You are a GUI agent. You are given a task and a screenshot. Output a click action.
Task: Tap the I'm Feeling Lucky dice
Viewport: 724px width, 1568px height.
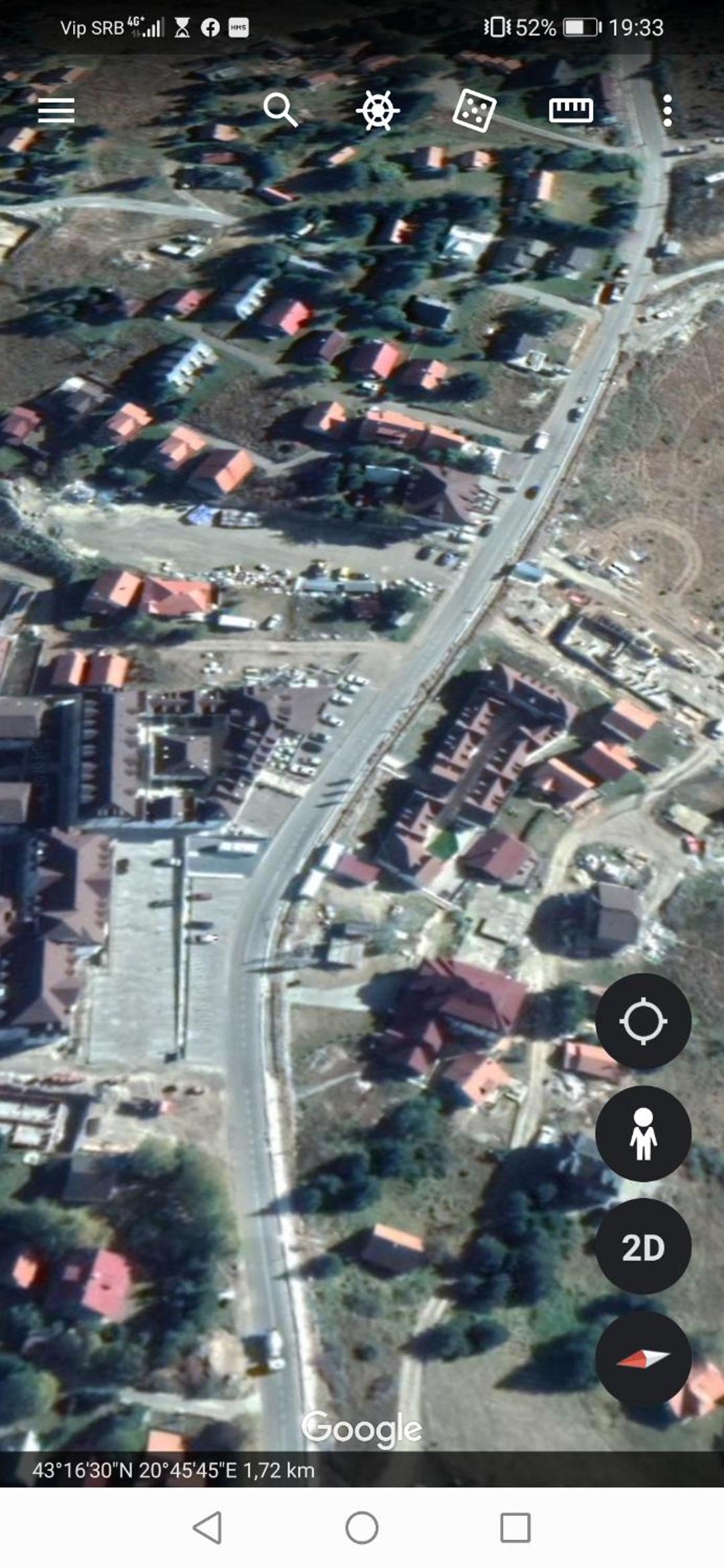click(474, 111)
